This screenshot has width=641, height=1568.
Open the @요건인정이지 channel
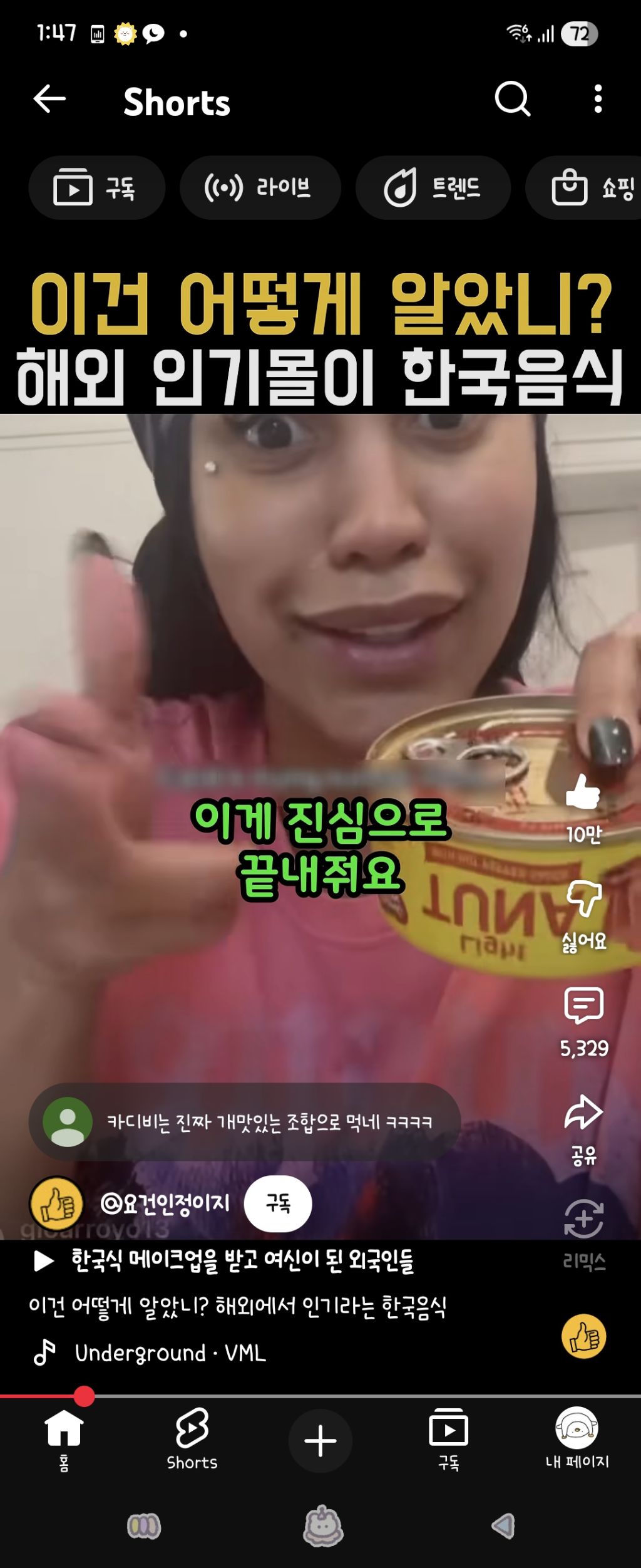tap(165, 1203)
